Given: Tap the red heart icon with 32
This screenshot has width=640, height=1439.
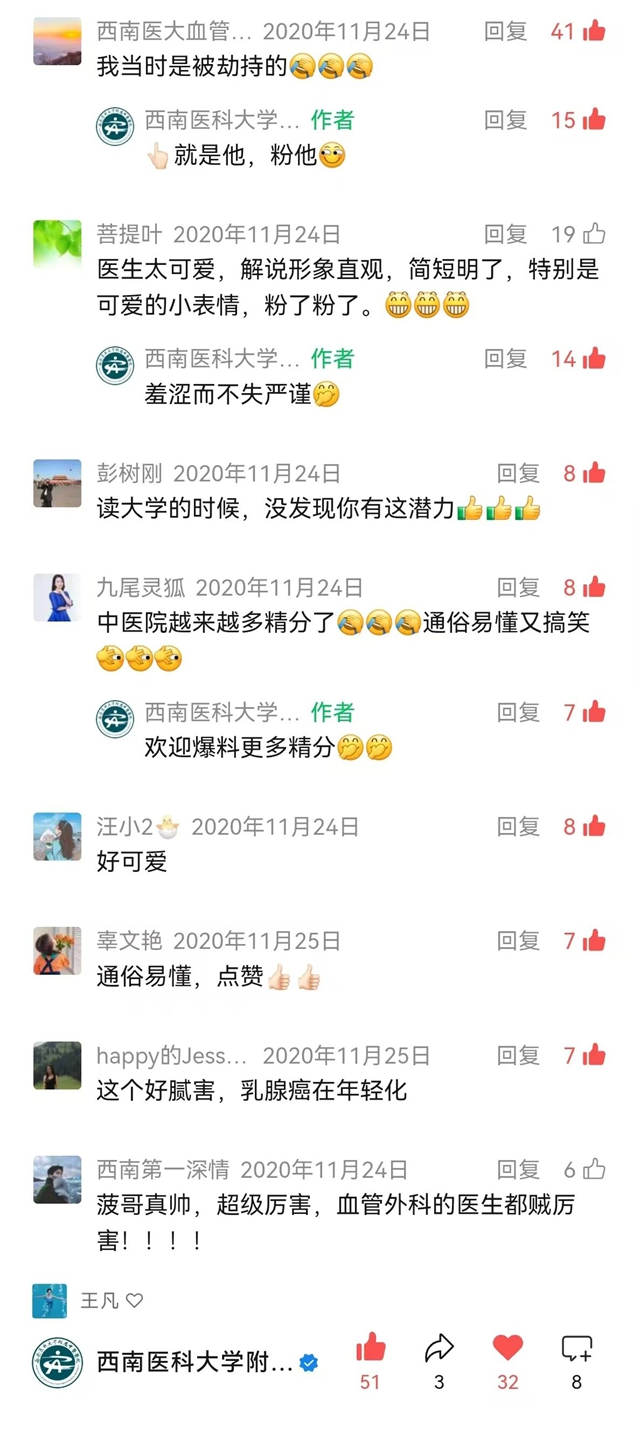Looking at the screenshot, I should 508,1348.
